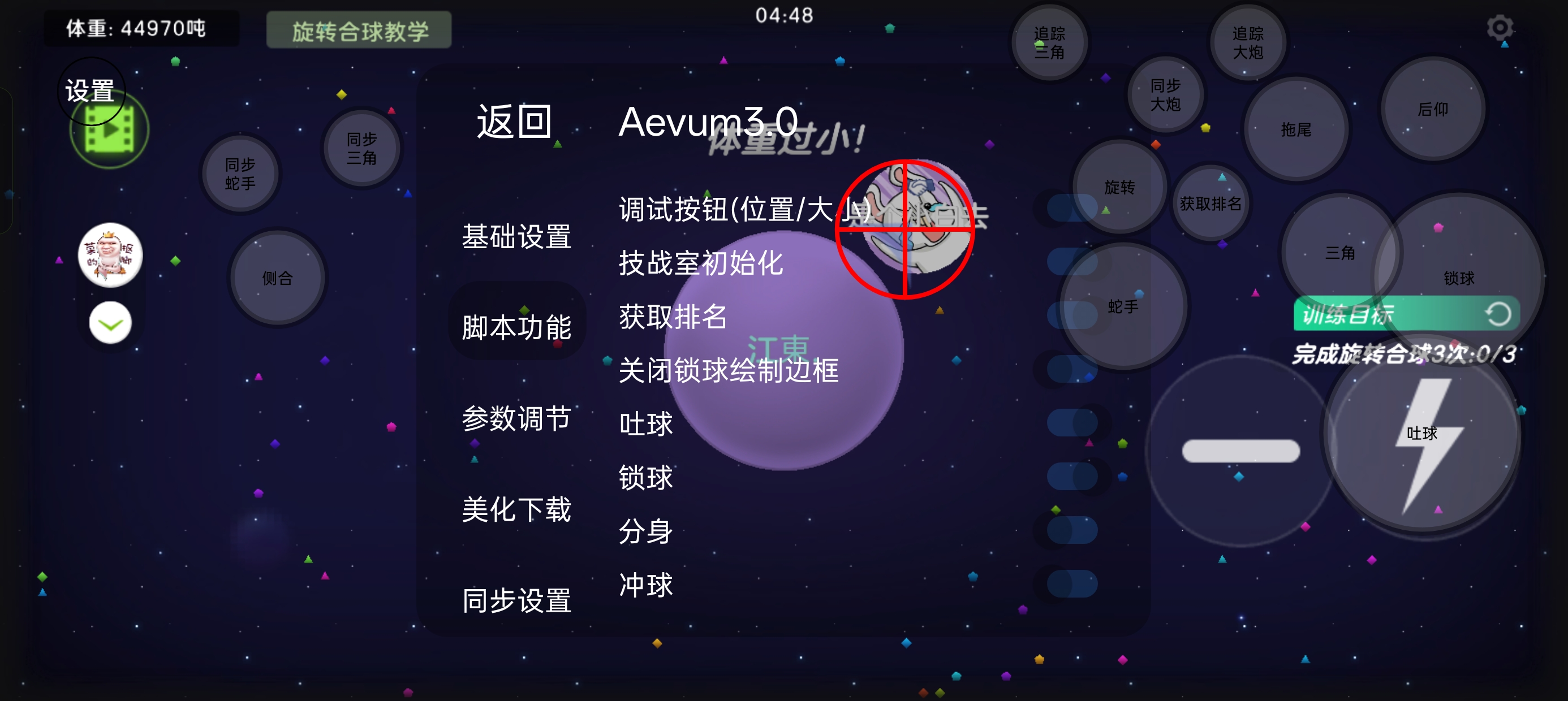Tap the 追踪大炮 button

coord(1247,42)
